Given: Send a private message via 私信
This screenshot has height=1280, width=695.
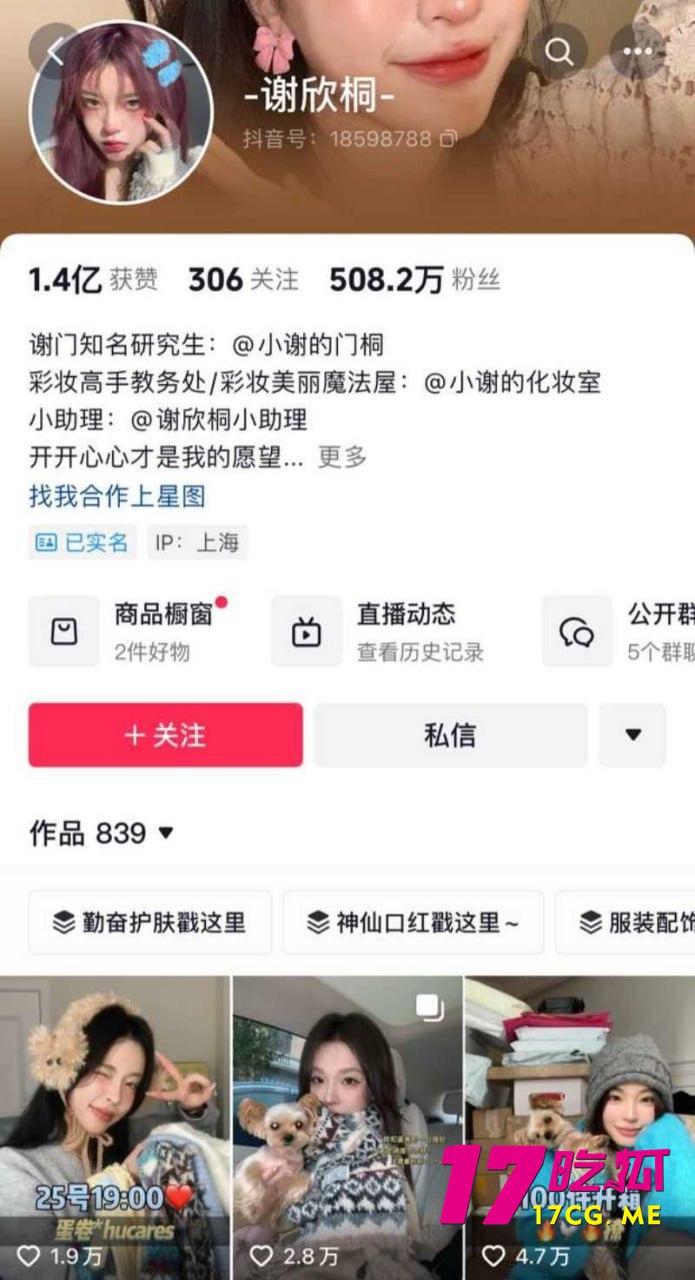Looking at the screenshot, I should coord(450,735).
